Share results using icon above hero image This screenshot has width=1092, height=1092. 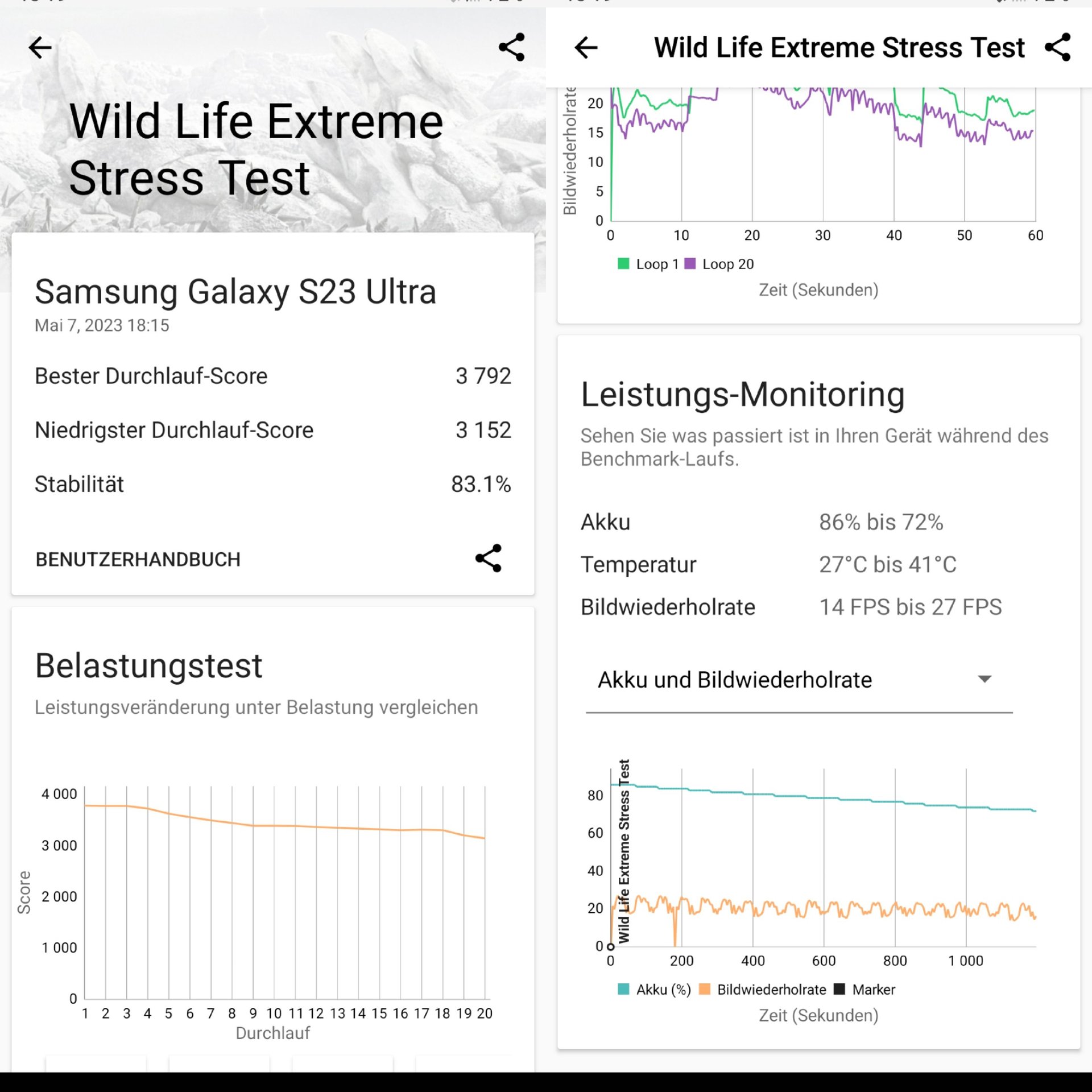click(x=511, y=47)
